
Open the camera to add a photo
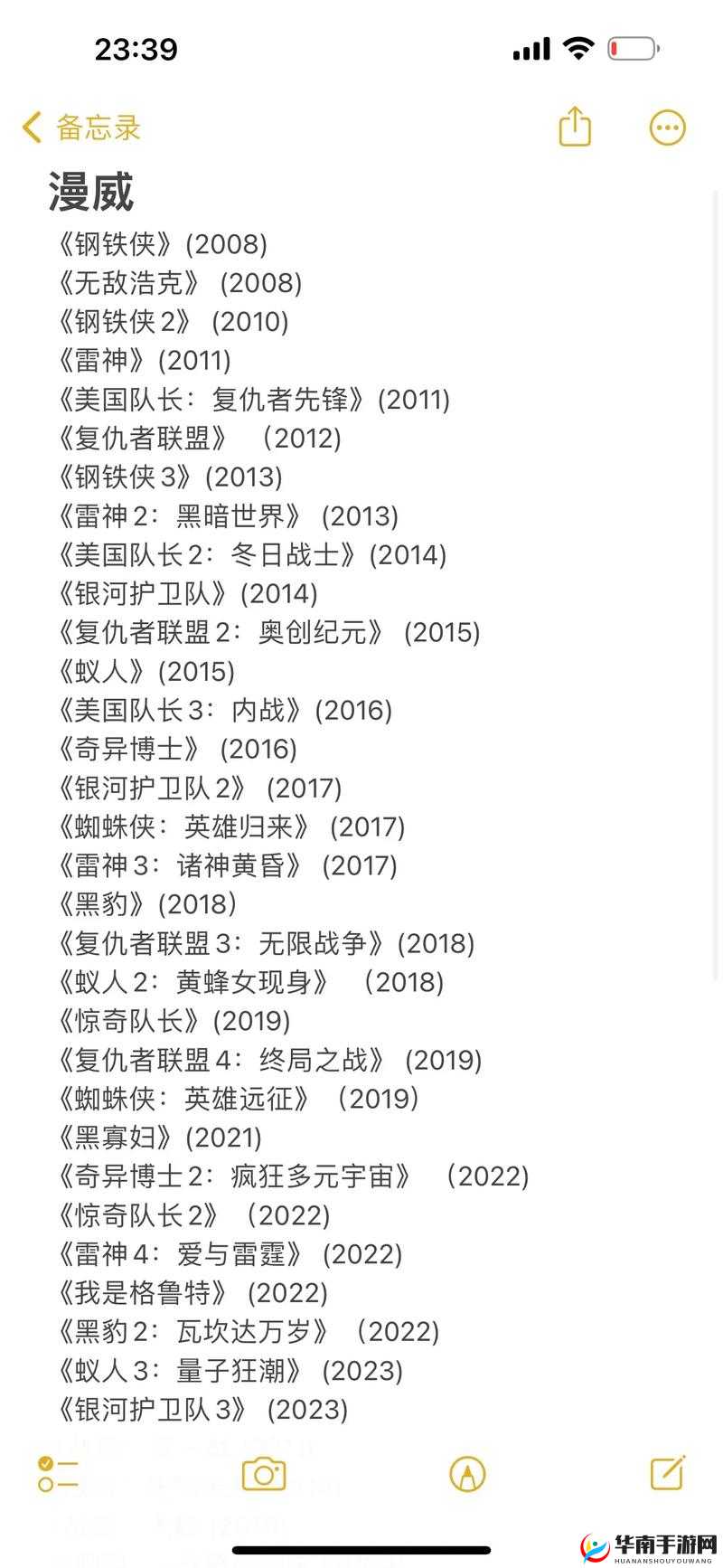coord(263,1474)
